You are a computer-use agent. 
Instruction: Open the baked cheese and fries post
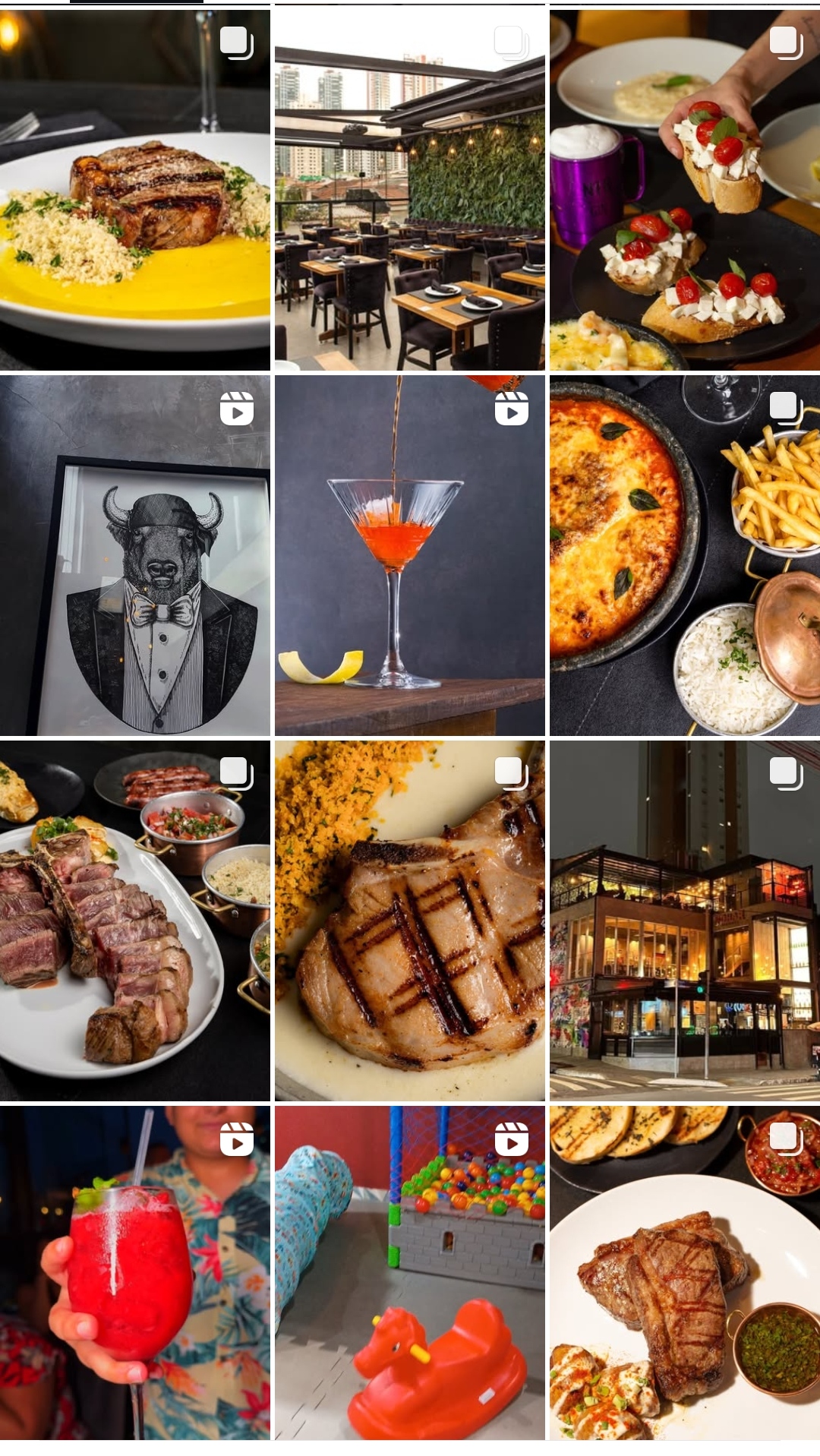click(x=685, y=555)
